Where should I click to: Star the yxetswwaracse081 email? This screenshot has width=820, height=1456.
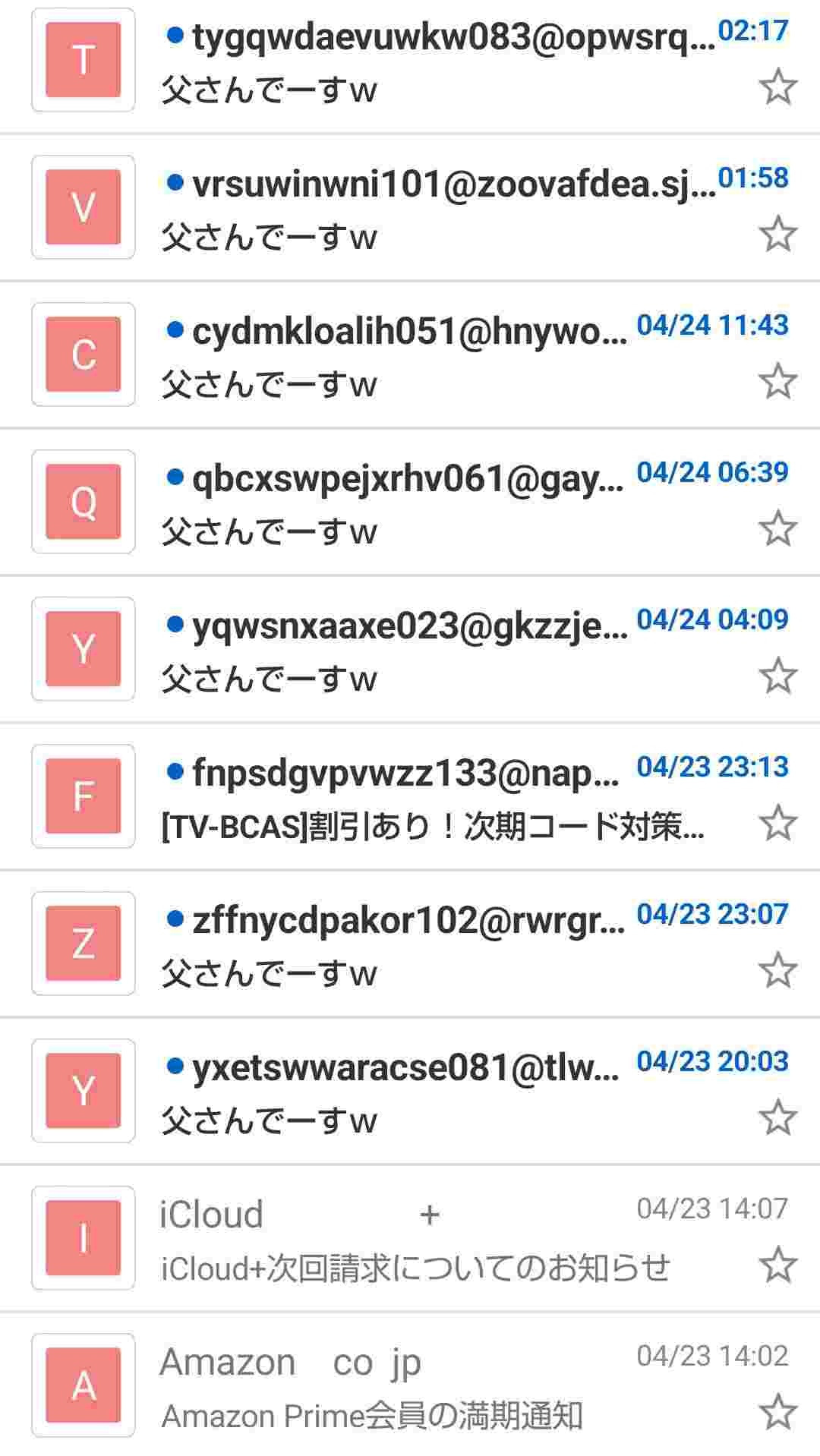coord(777,1117)
